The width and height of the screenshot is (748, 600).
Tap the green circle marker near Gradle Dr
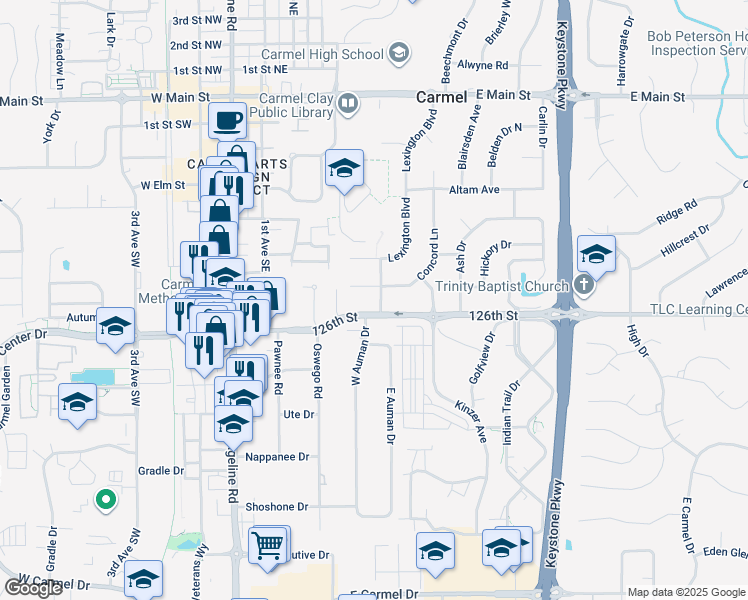106,500
